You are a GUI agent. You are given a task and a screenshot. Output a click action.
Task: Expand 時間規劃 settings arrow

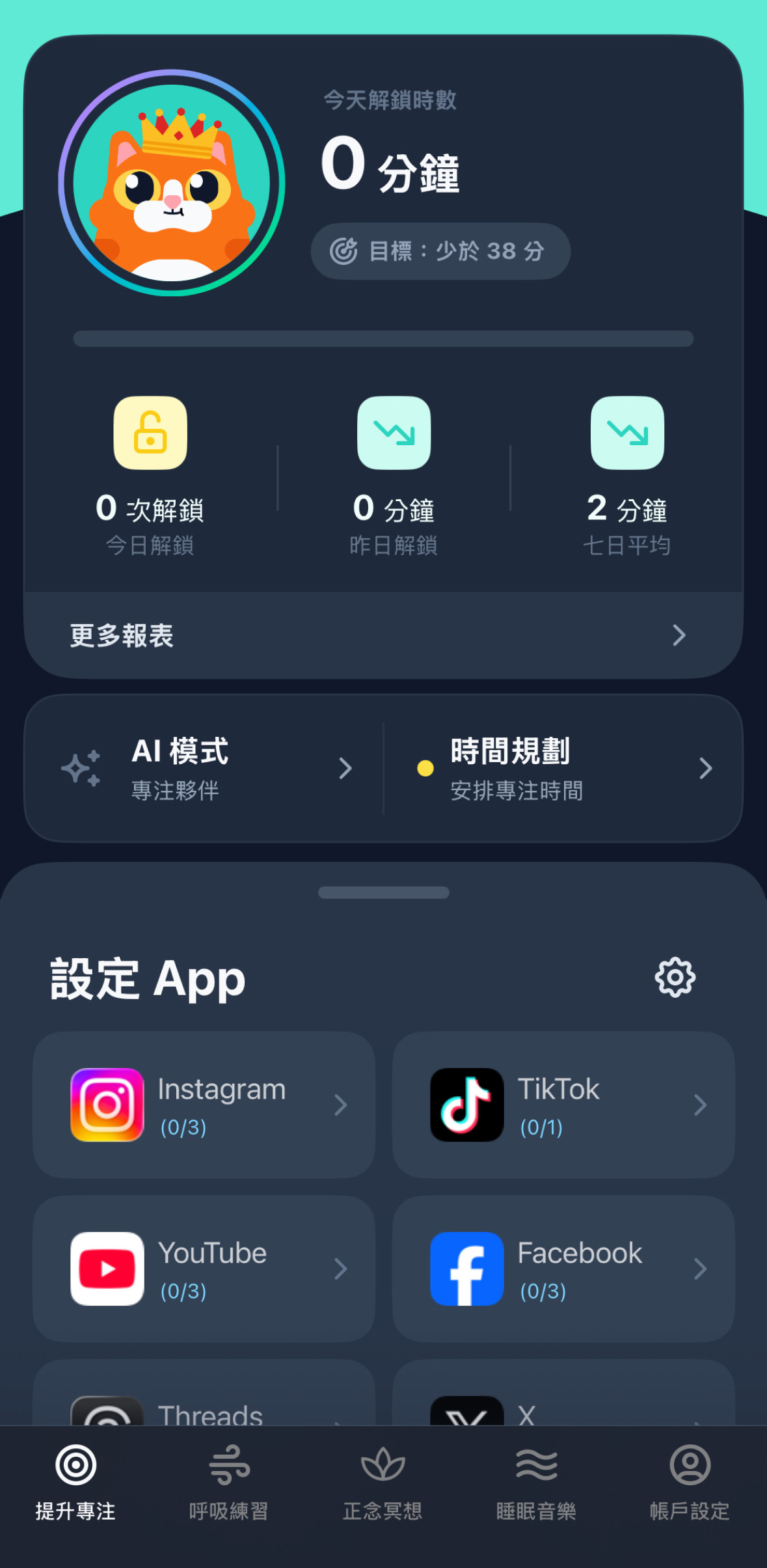(x=706, y=769)
